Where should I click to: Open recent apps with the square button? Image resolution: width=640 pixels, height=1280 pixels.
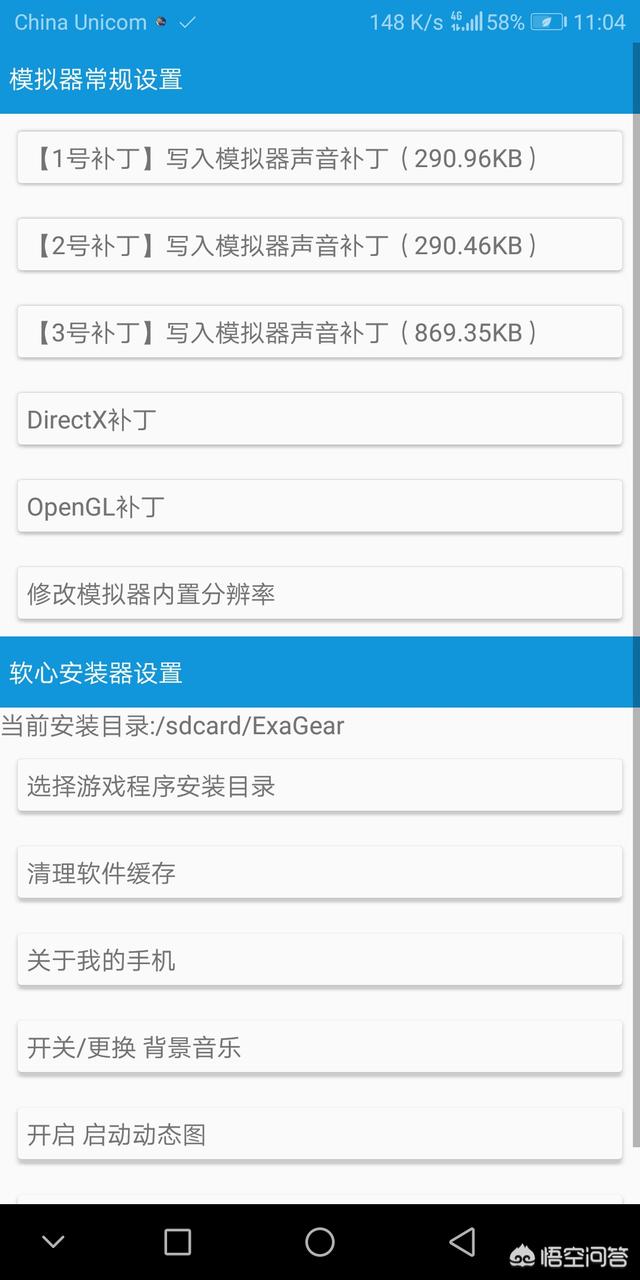(x=178, y=1242)
